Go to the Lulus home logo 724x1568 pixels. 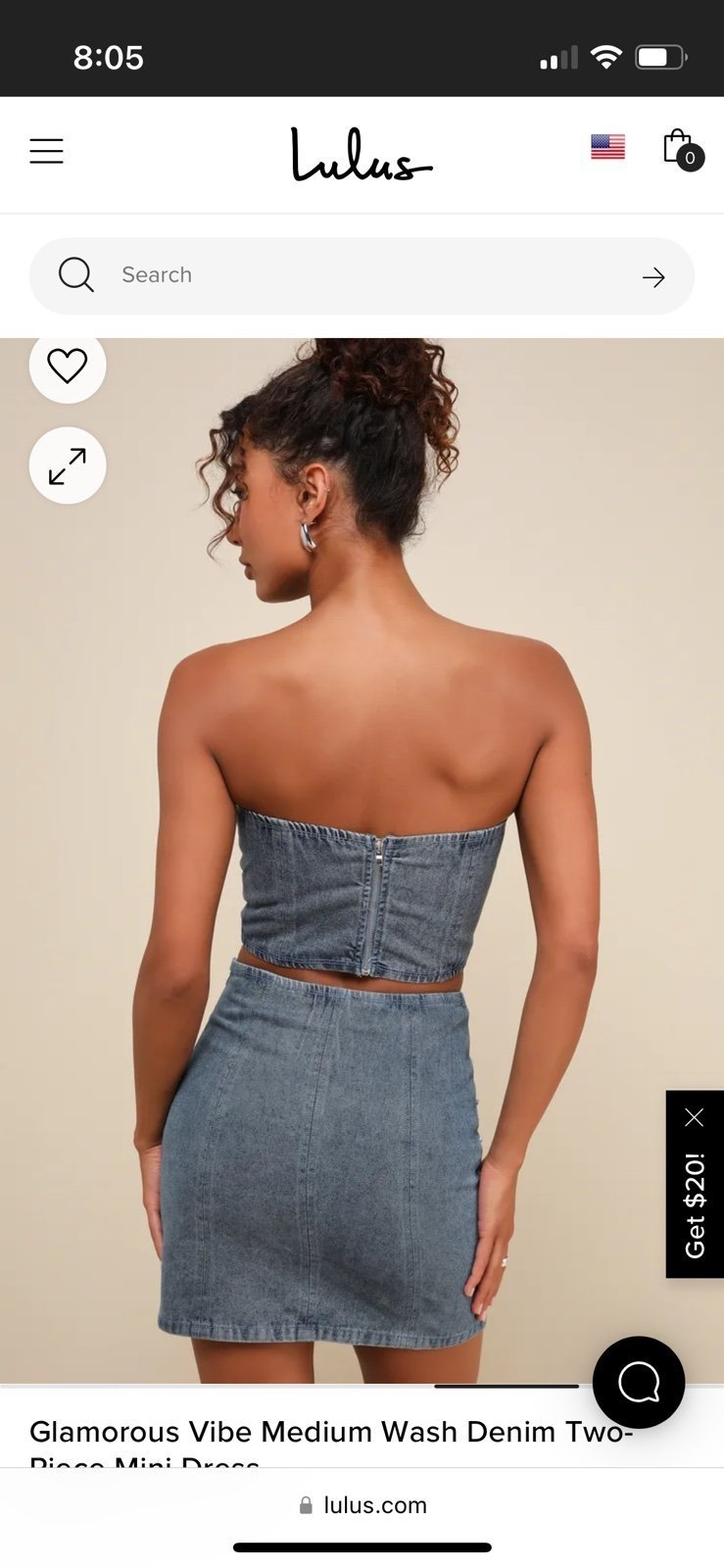tap(362, 155)
